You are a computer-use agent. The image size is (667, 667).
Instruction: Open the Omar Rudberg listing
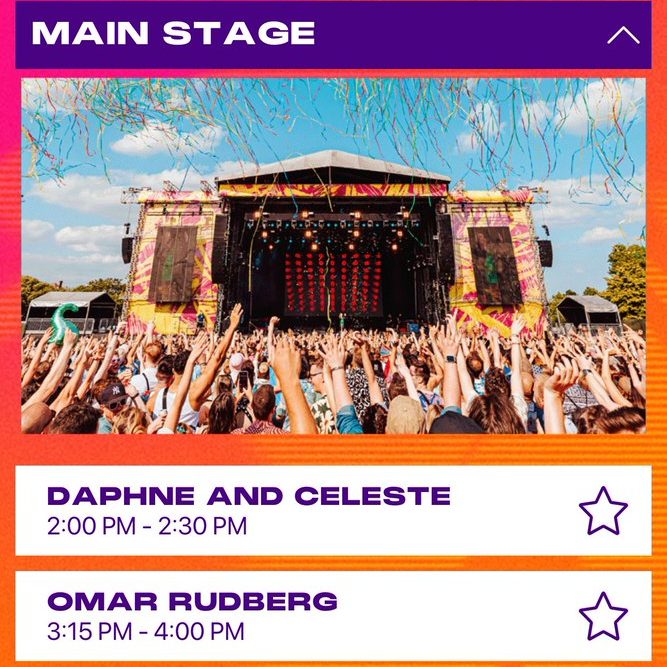coord(192,615)
